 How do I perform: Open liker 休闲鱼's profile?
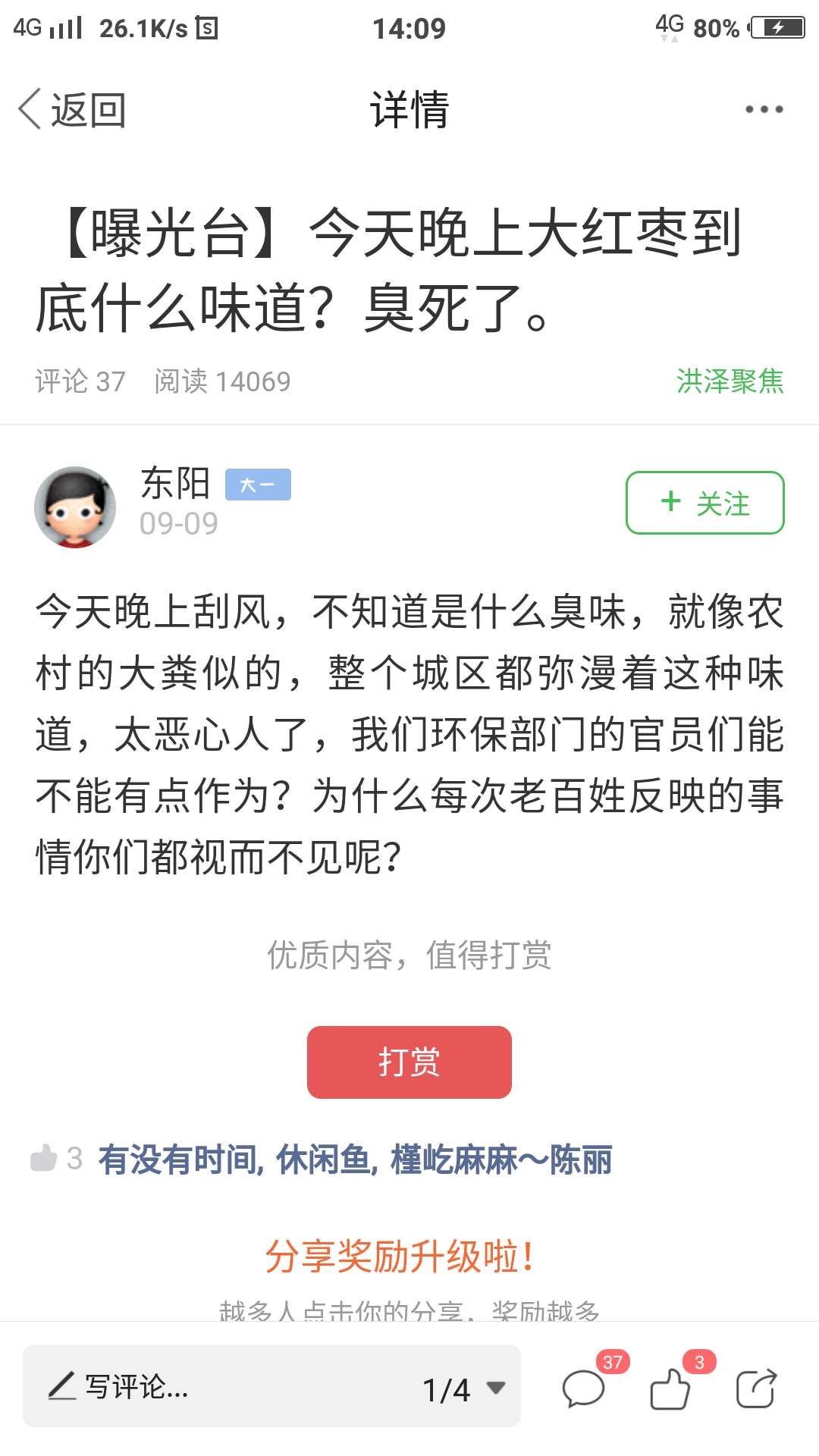click(x=323, y=1159)
